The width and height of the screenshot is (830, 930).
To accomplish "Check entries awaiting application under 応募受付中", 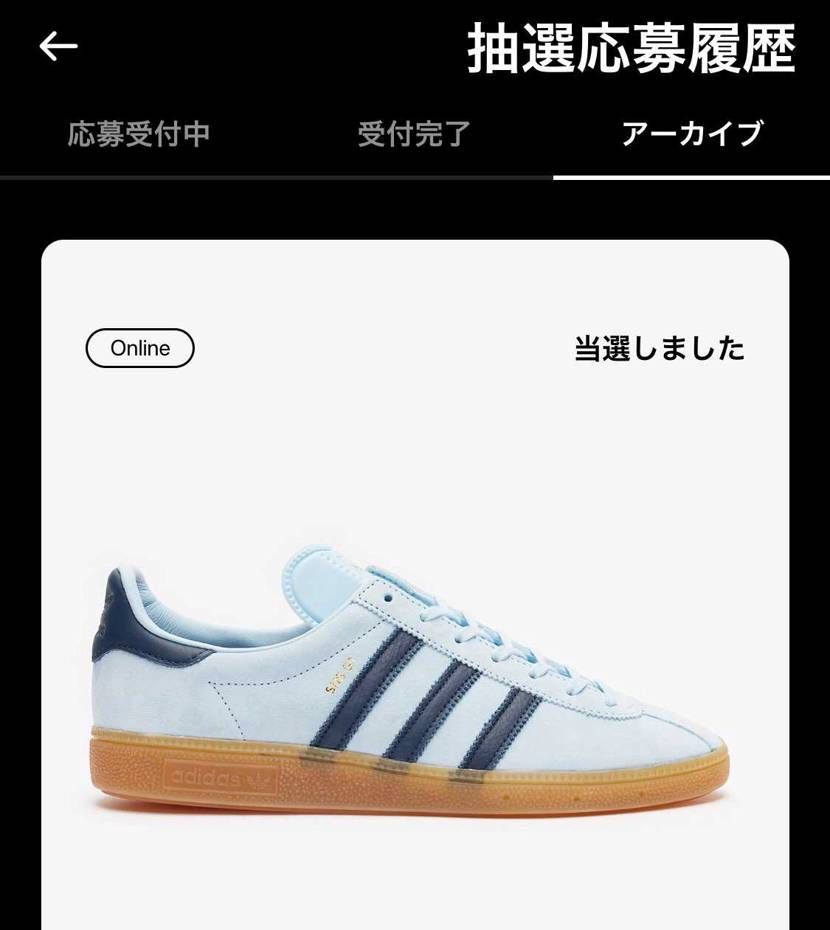I will point(138,133).
